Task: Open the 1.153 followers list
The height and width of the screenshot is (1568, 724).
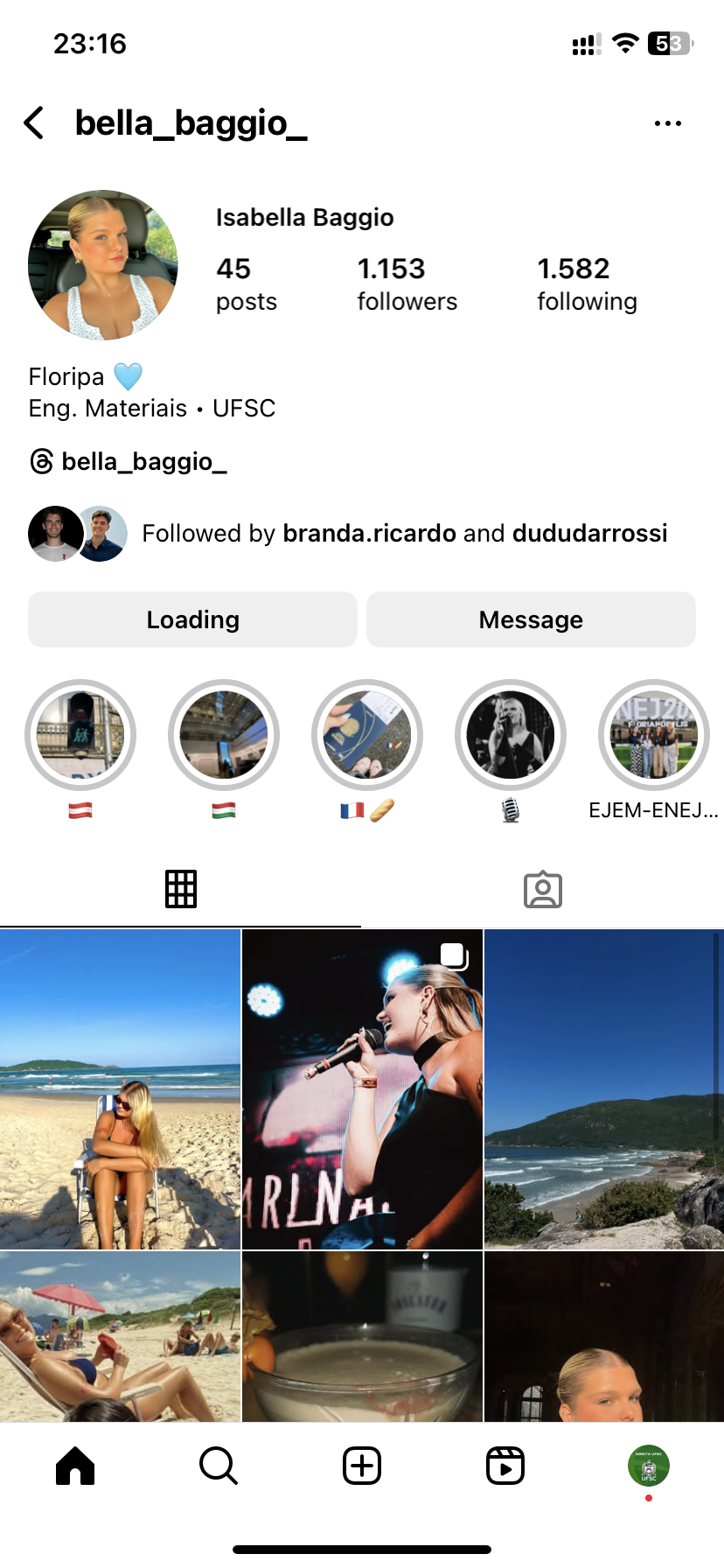Action: pyautogui.click(x=407, y=283)
